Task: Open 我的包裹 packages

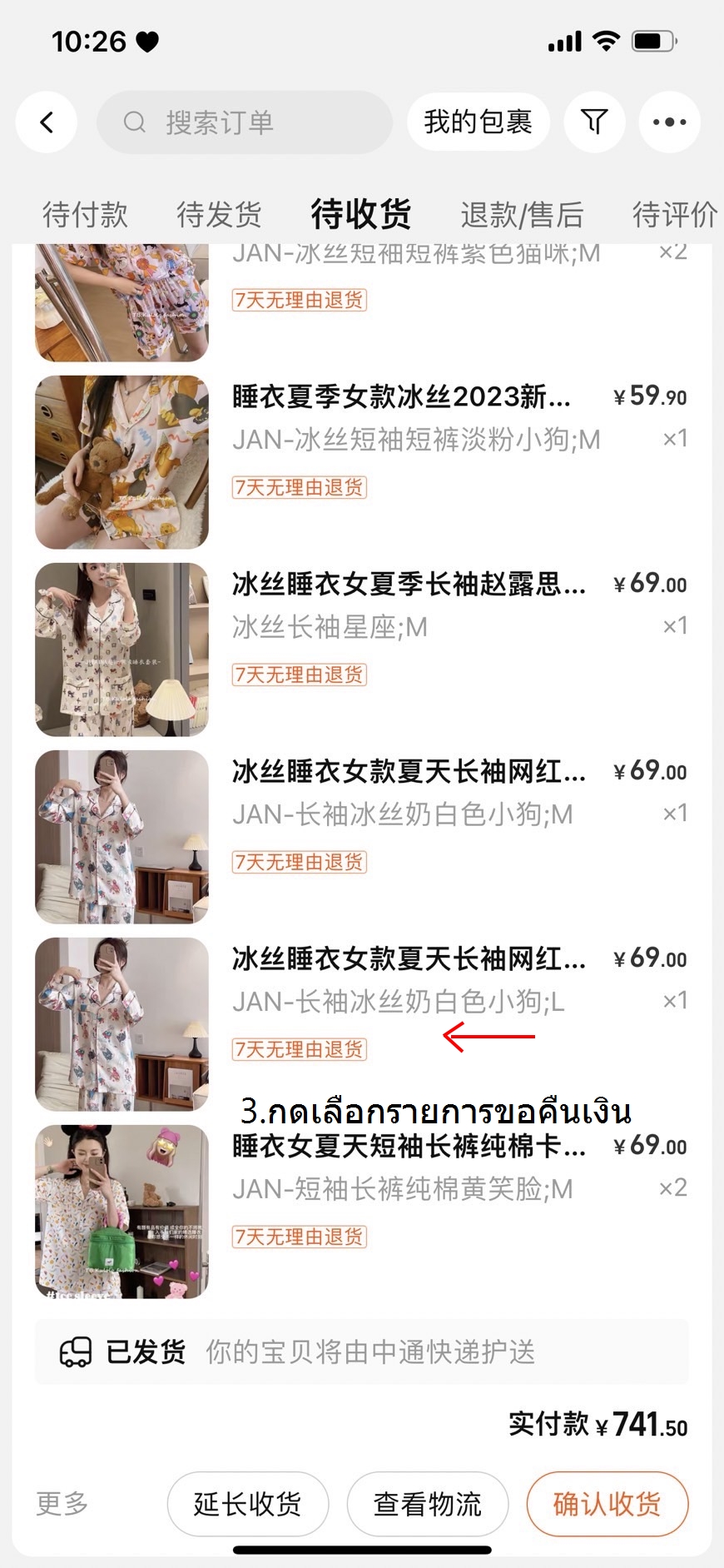Action: [x=478, y=122]
